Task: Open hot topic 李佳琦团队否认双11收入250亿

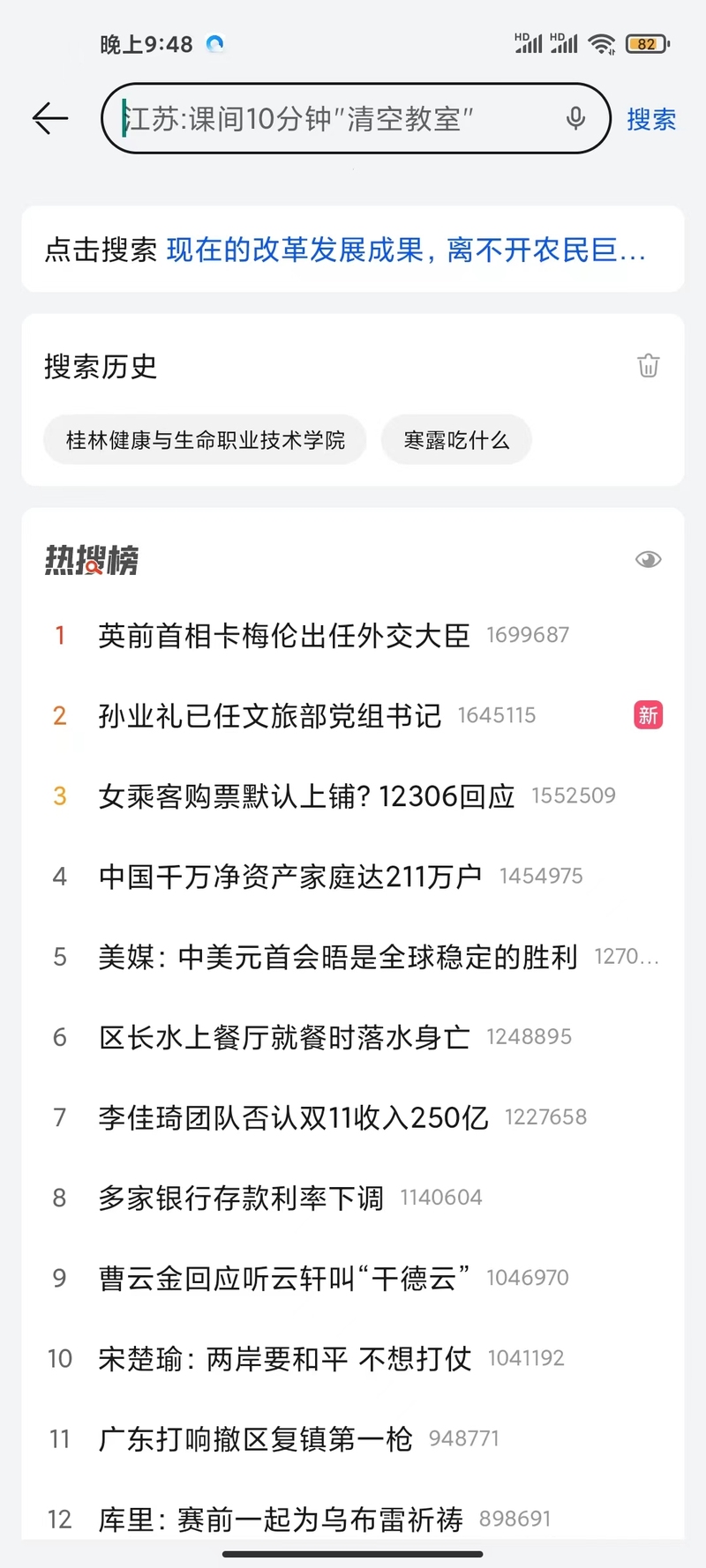Action: pyautogui.click(x=353, y=1117)
